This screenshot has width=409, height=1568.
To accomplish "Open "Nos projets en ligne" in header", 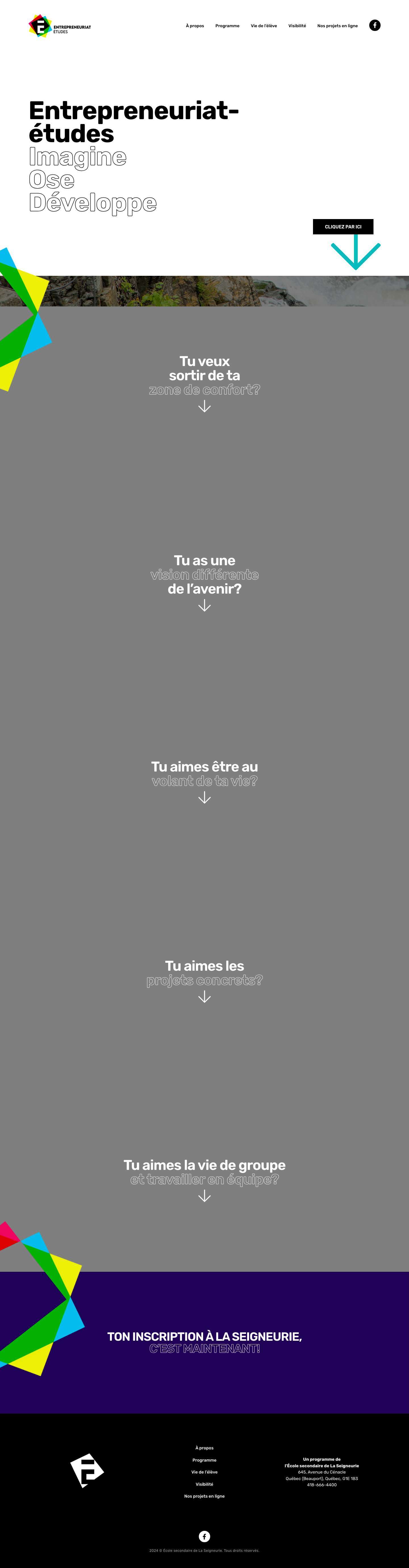I will click(x=337, y=26).
